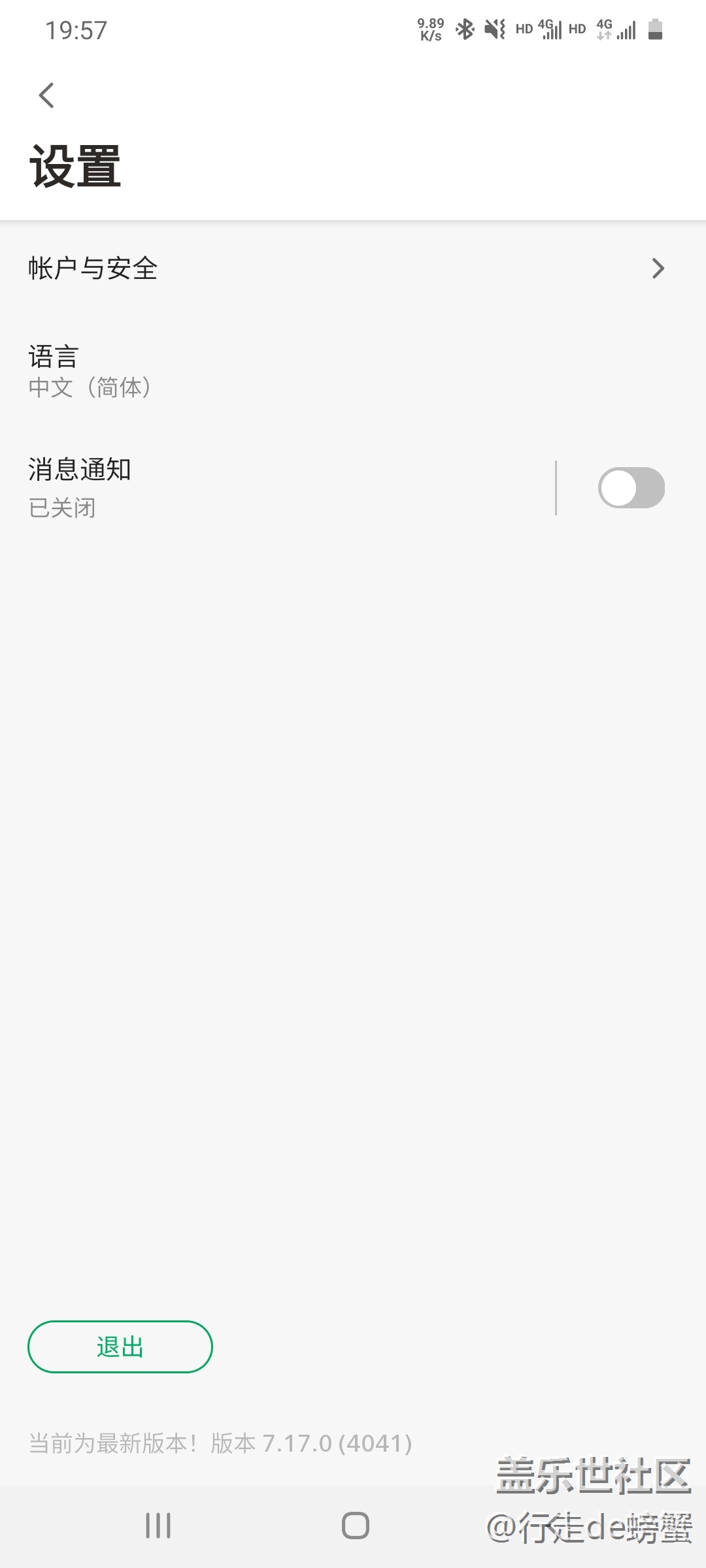Open 帐户与安全 settings
Viewport: 706px width, 1568px height.
(353, 269)
